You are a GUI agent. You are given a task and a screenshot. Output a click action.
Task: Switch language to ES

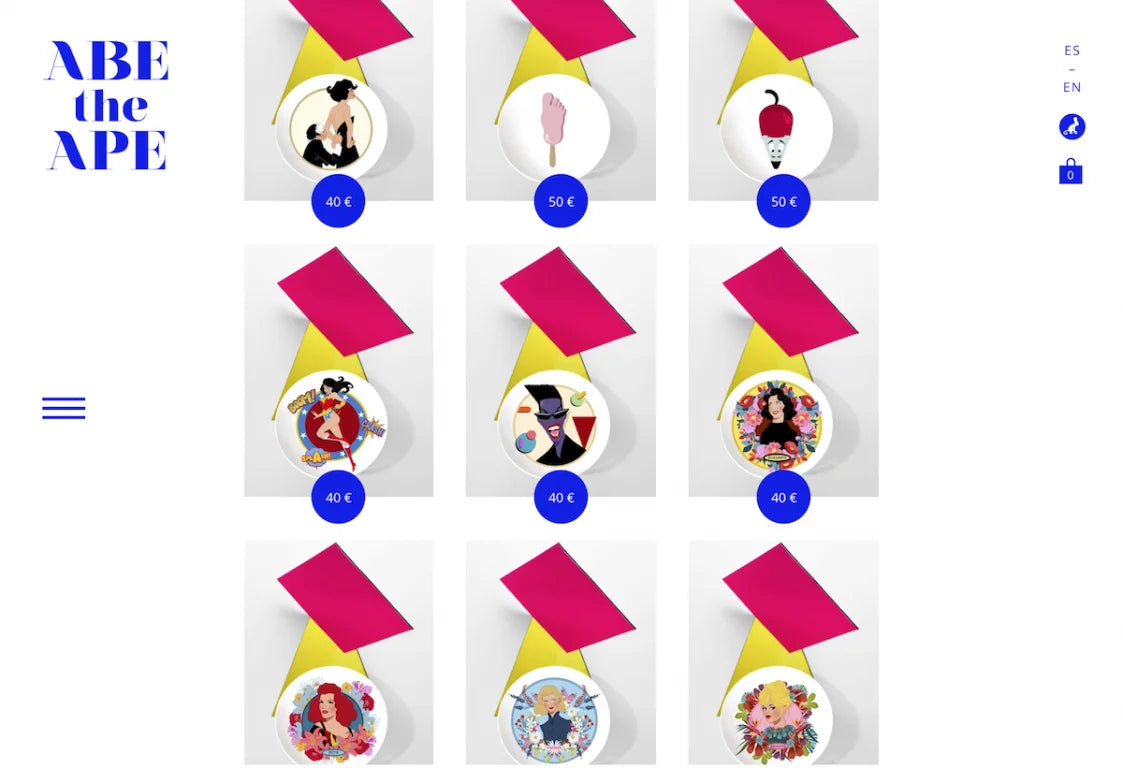point(1071,50)
